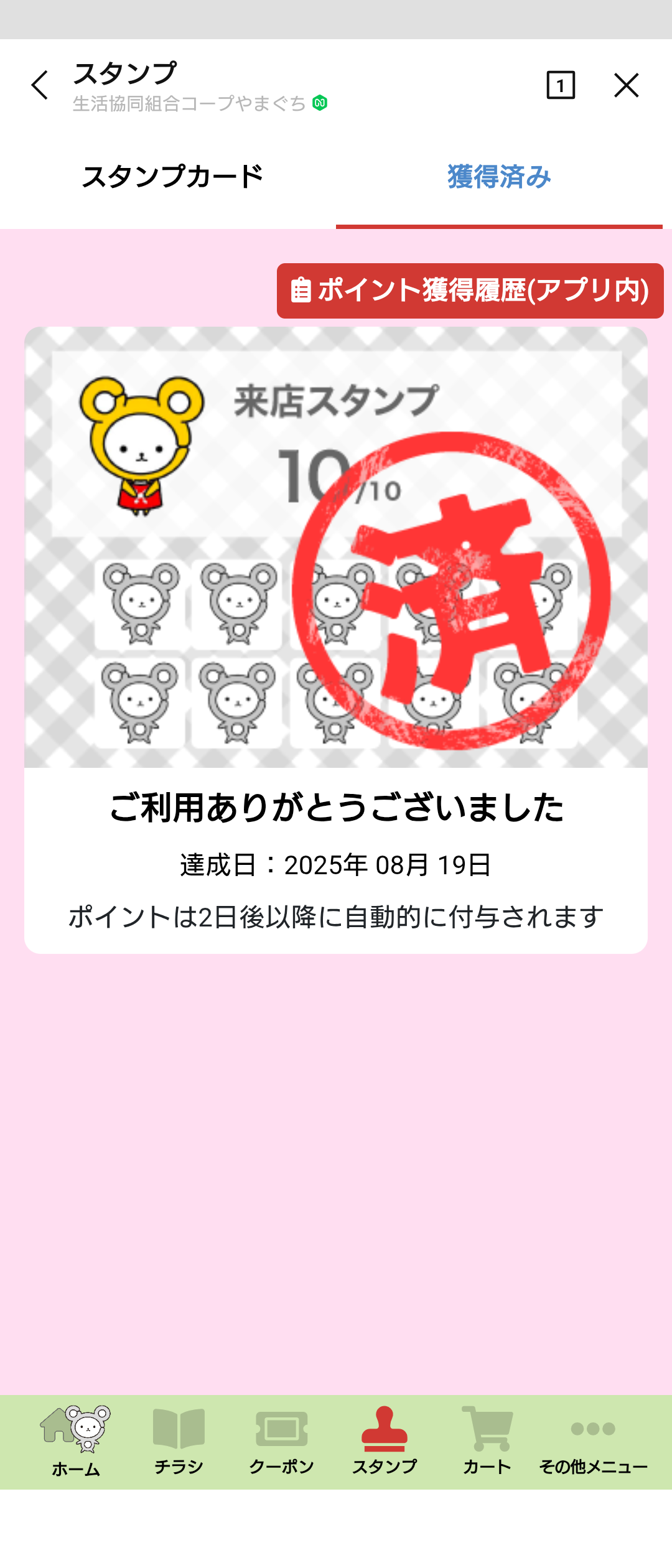Image resolution: width=672 pixels, height=1568 pixels.
Task: Switch to the クーポン tab
Action: pos(281,1440)
